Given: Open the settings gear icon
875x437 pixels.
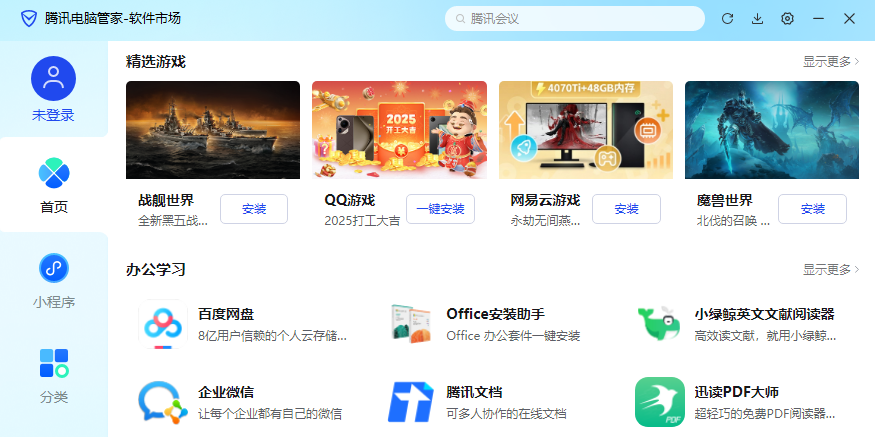Looking at the screenshot, I should 787,19.
